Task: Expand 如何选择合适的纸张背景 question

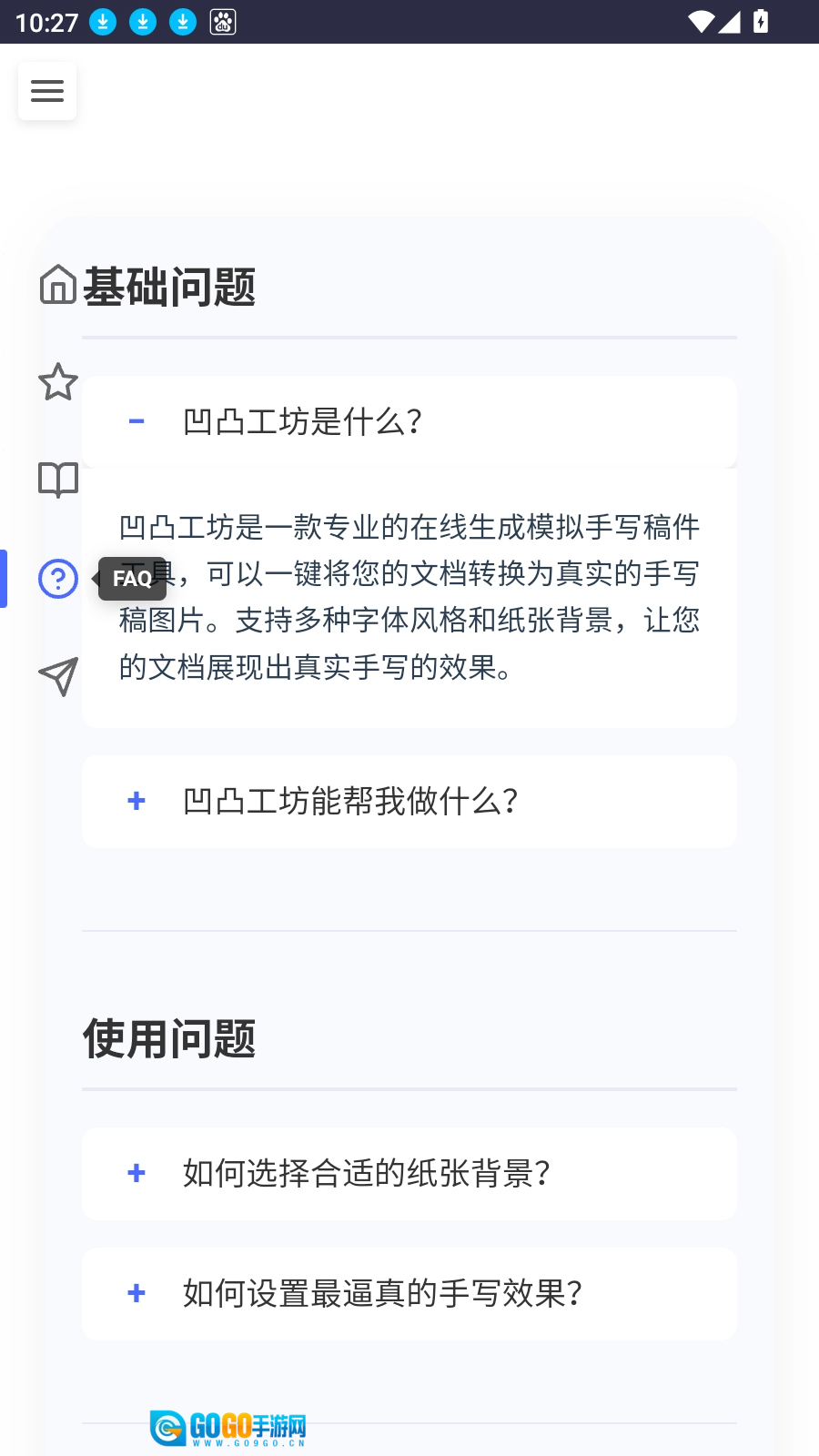Action: [x=409, y=1174]
